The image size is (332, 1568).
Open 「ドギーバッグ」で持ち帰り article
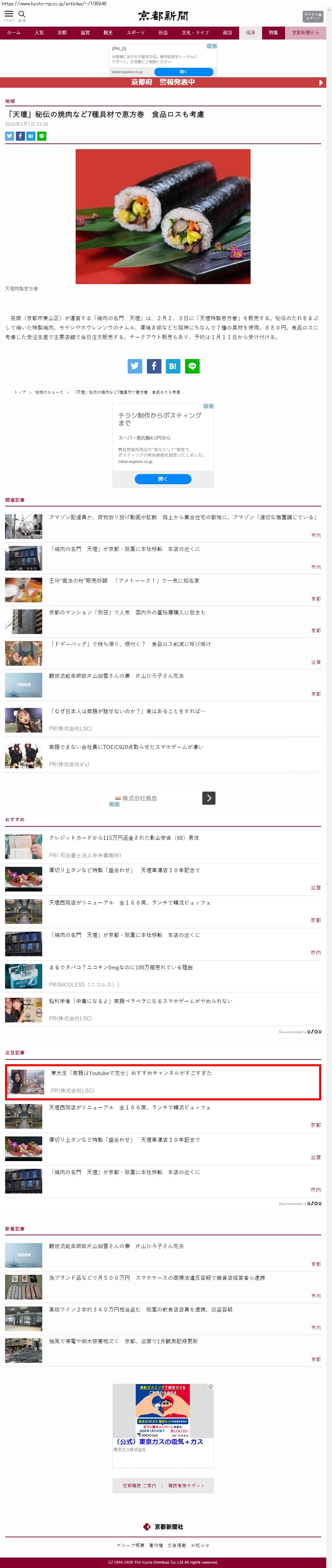coord(130,644)
